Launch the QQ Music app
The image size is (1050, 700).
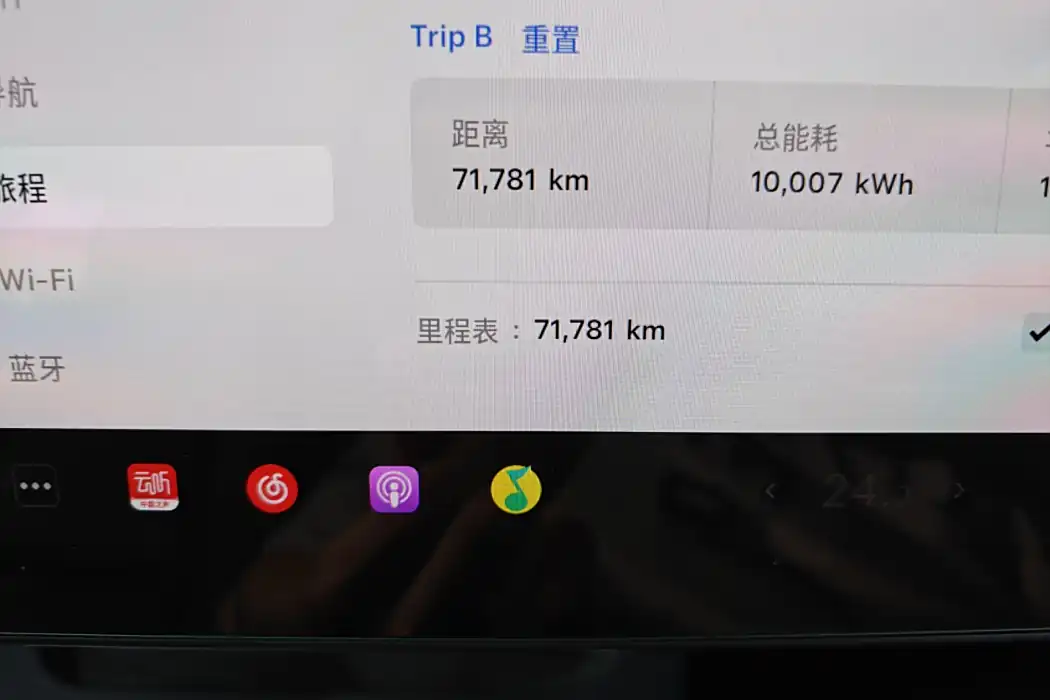(516, 490)
